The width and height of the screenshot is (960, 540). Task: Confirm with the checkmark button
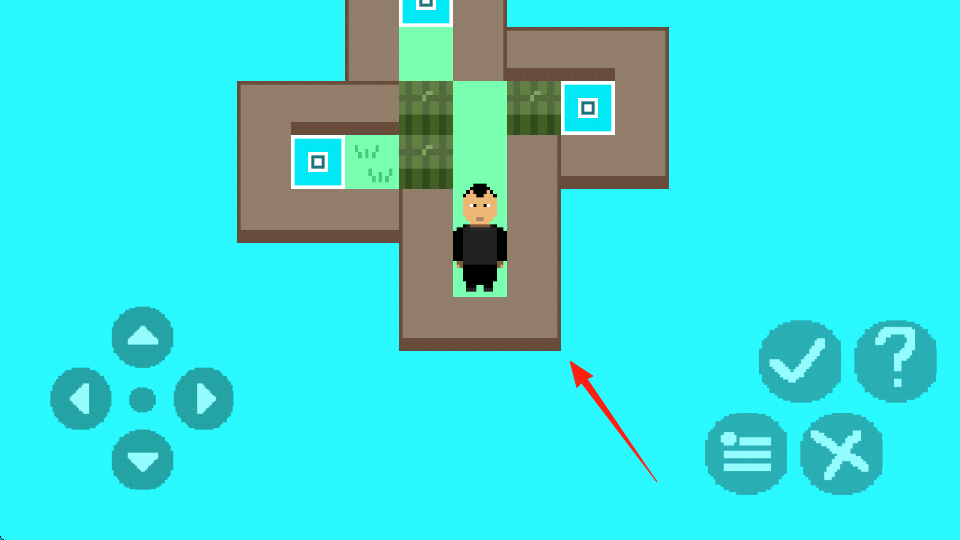(800, 361)
